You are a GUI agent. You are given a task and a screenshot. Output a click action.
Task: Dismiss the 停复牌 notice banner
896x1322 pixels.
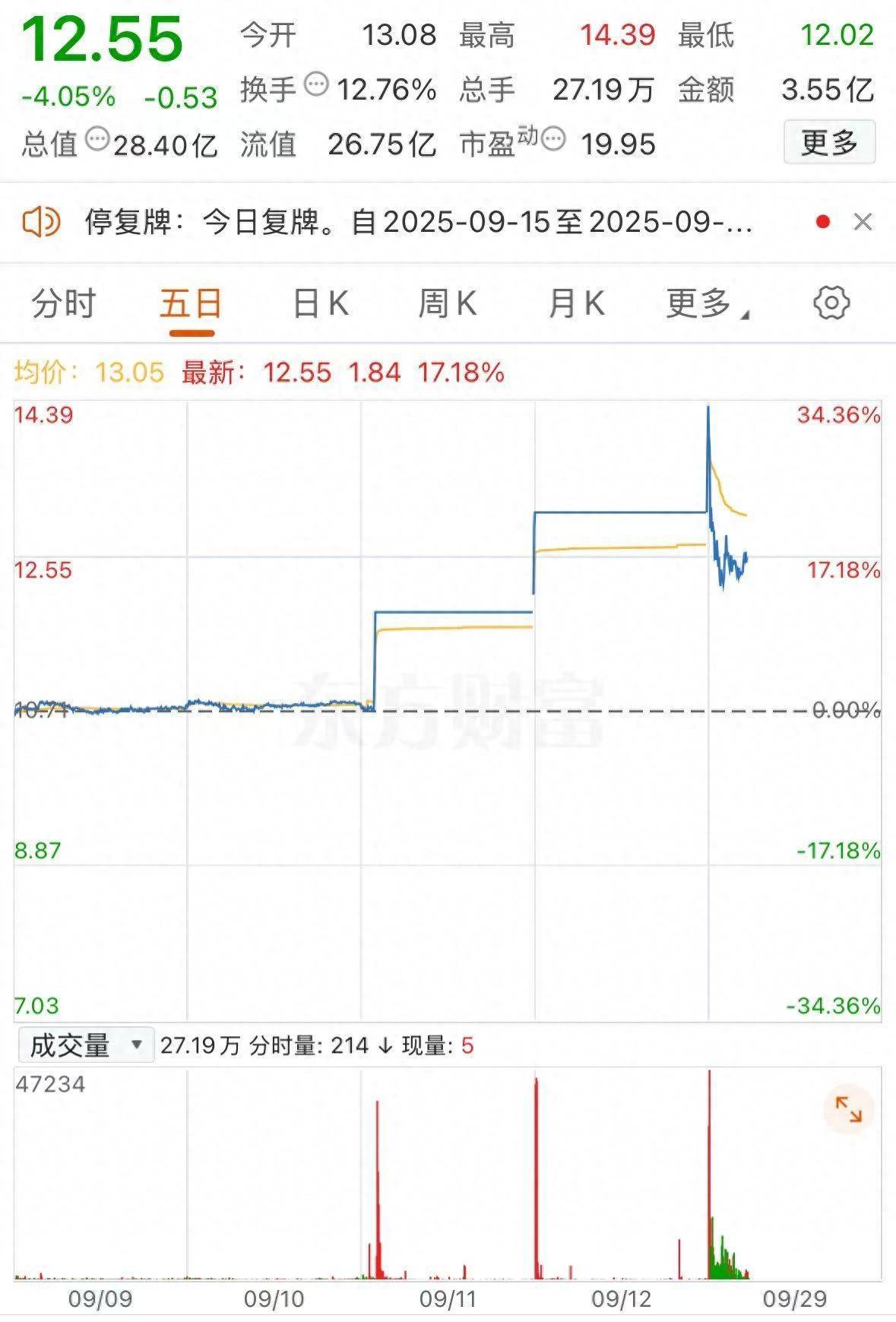(x=863, y=222)
